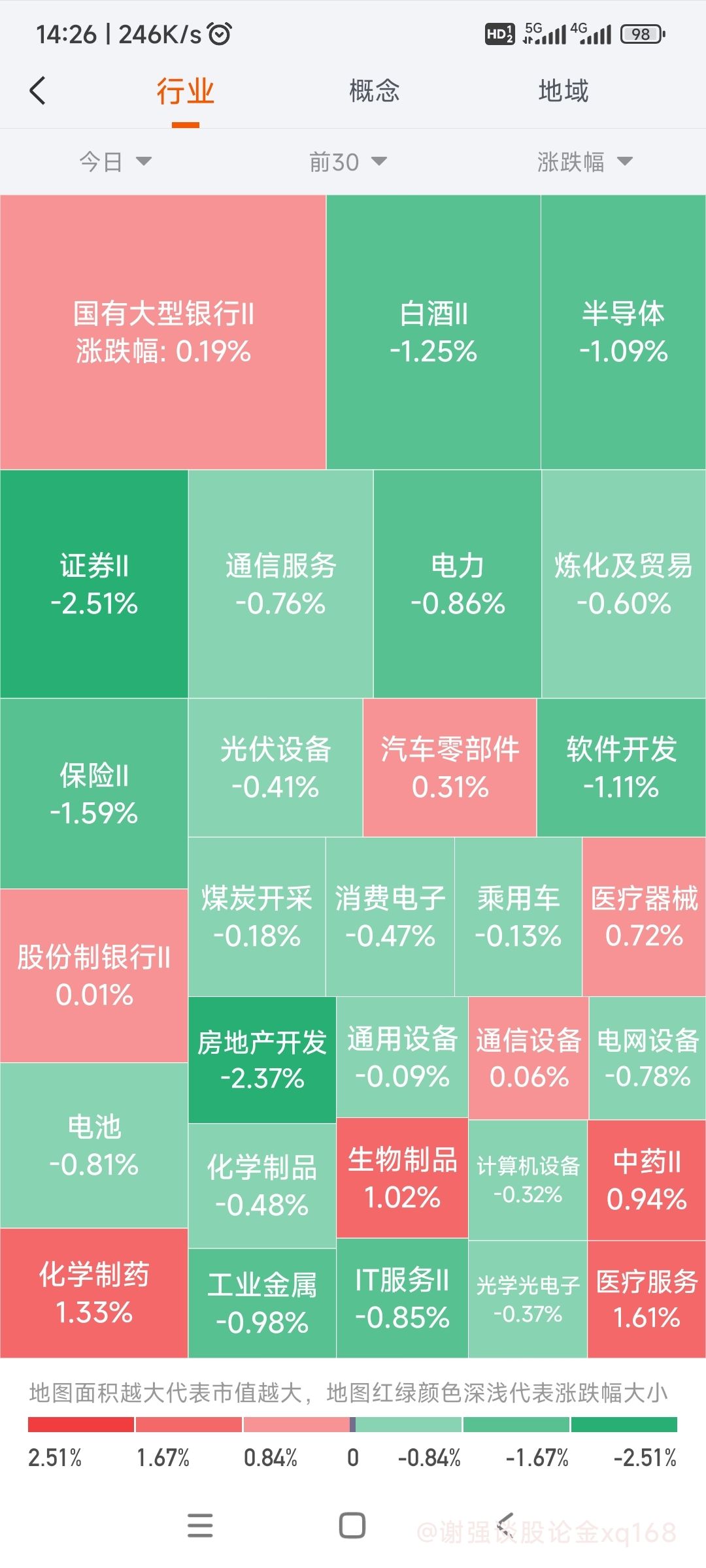Image resolution: width=706 pixels, height=1568 pixels.
Task: Select the 行业 tab
Action: (x=185, y=91)
